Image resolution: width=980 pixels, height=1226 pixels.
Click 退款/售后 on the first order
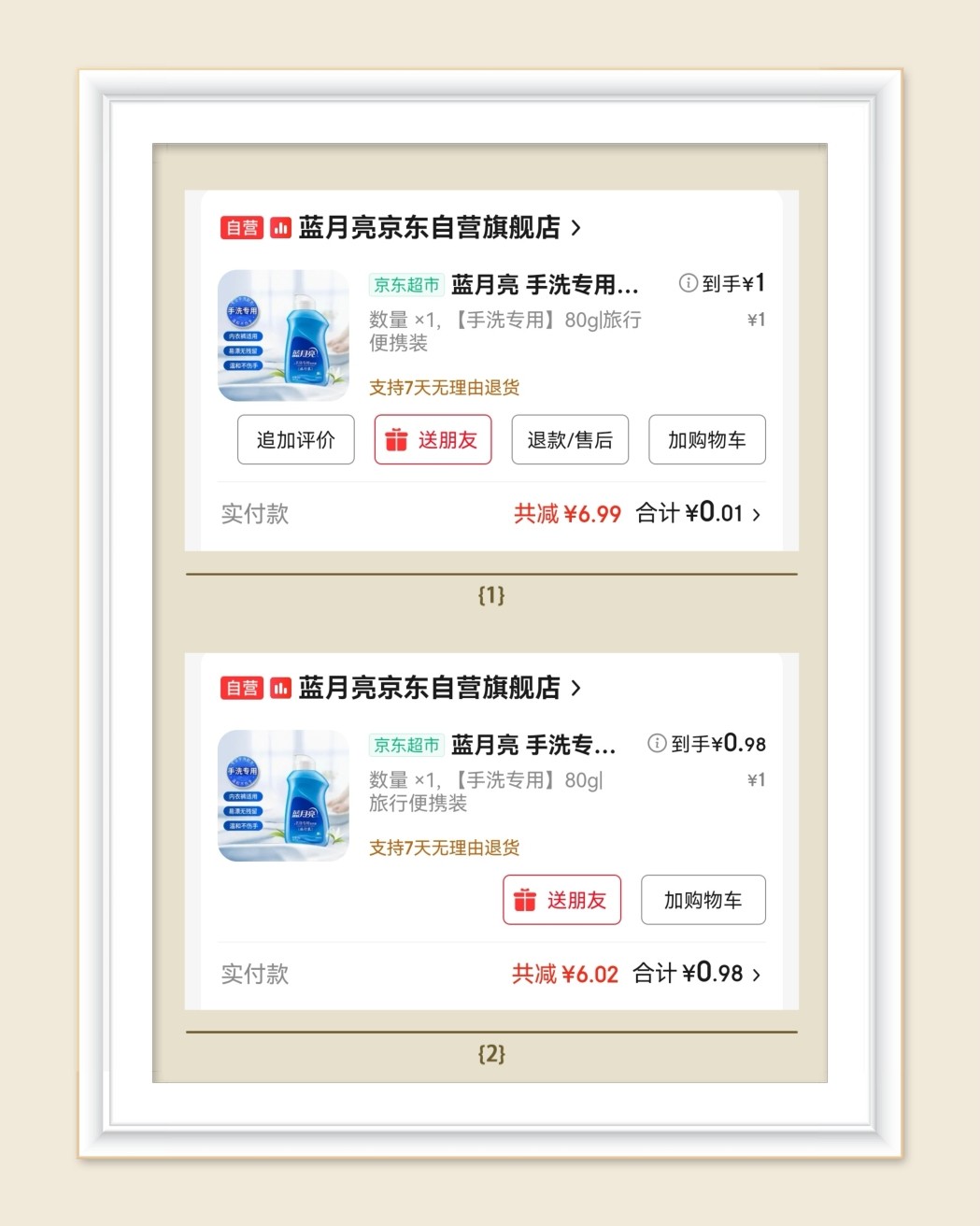[570, 439]
